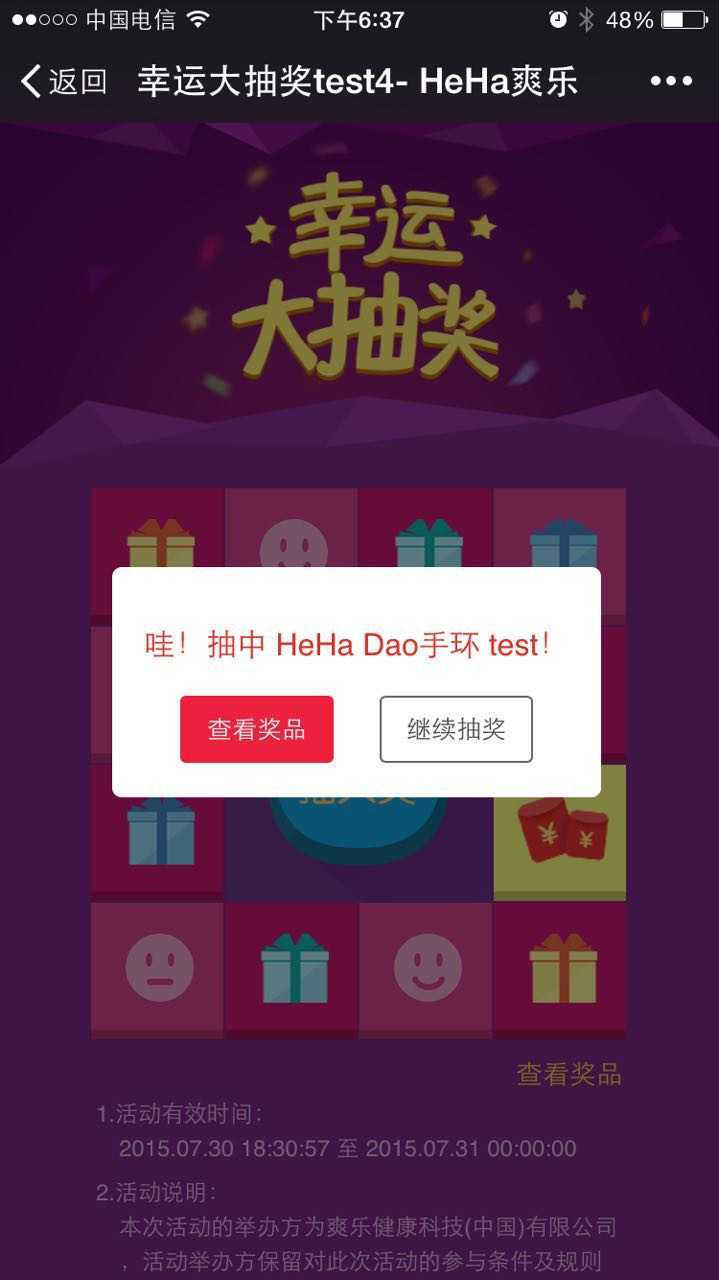Open the three-dot overflow menu
This screenshot has height=1280, width=719.
(671, 82)
